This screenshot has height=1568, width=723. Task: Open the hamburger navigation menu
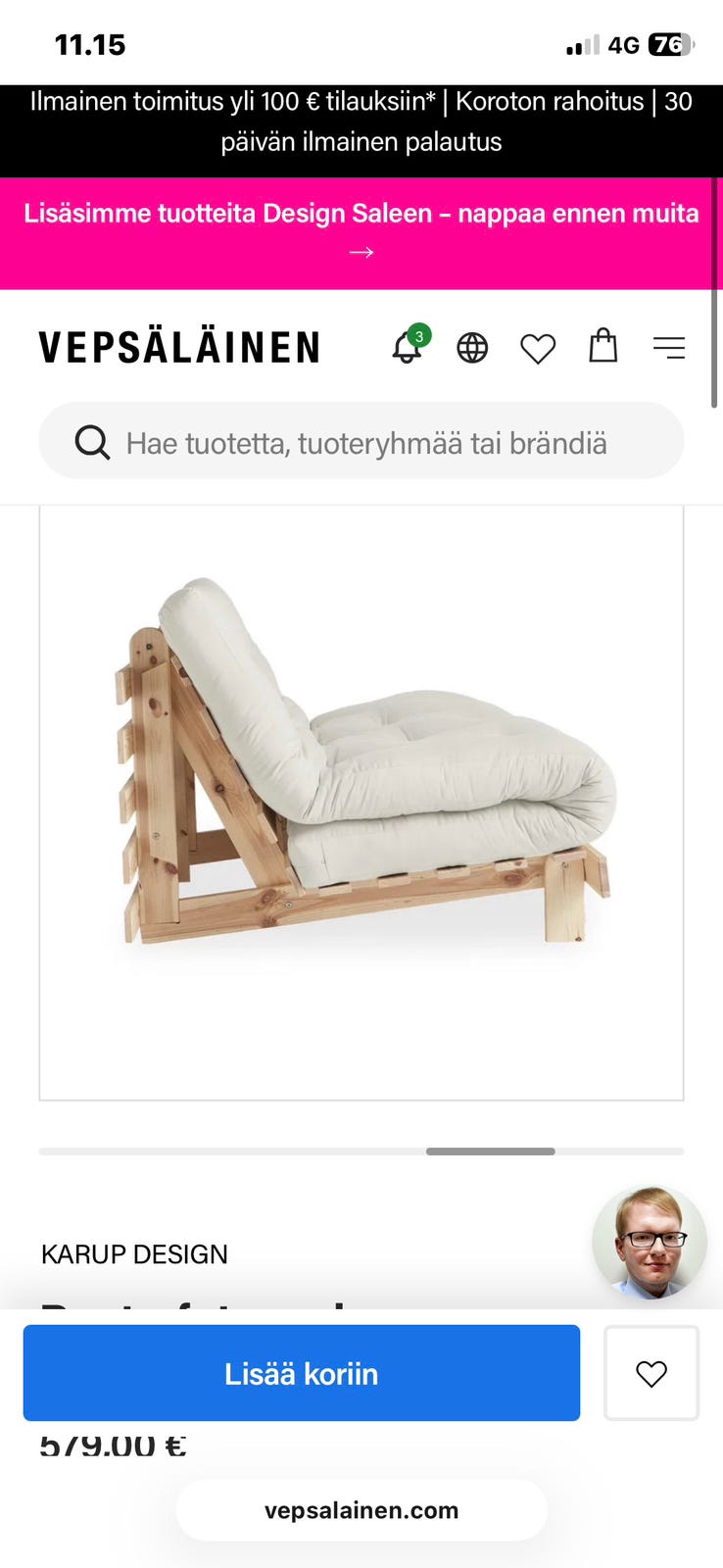click(669, 346)
